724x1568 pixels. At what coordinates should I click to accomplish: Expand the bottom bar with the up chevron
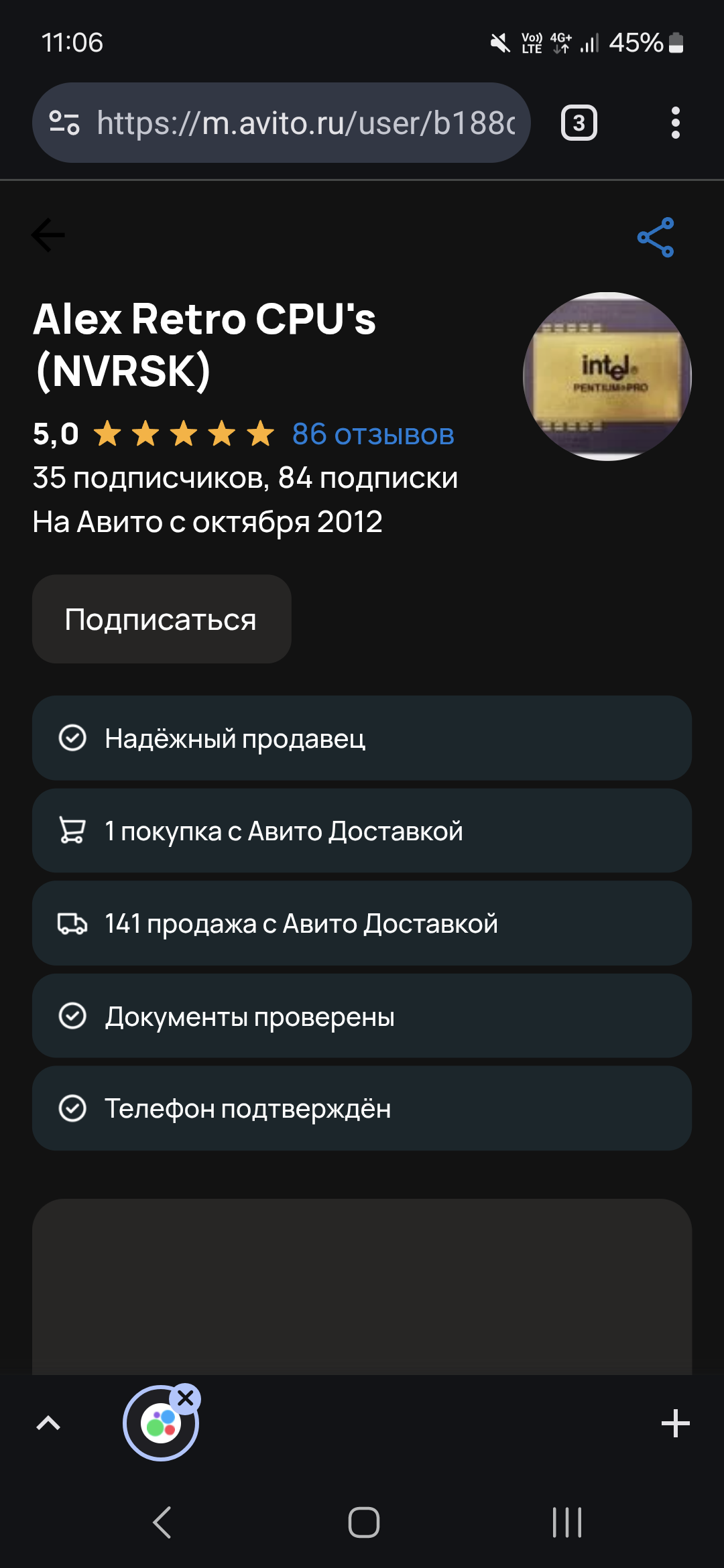(48, 1423)
